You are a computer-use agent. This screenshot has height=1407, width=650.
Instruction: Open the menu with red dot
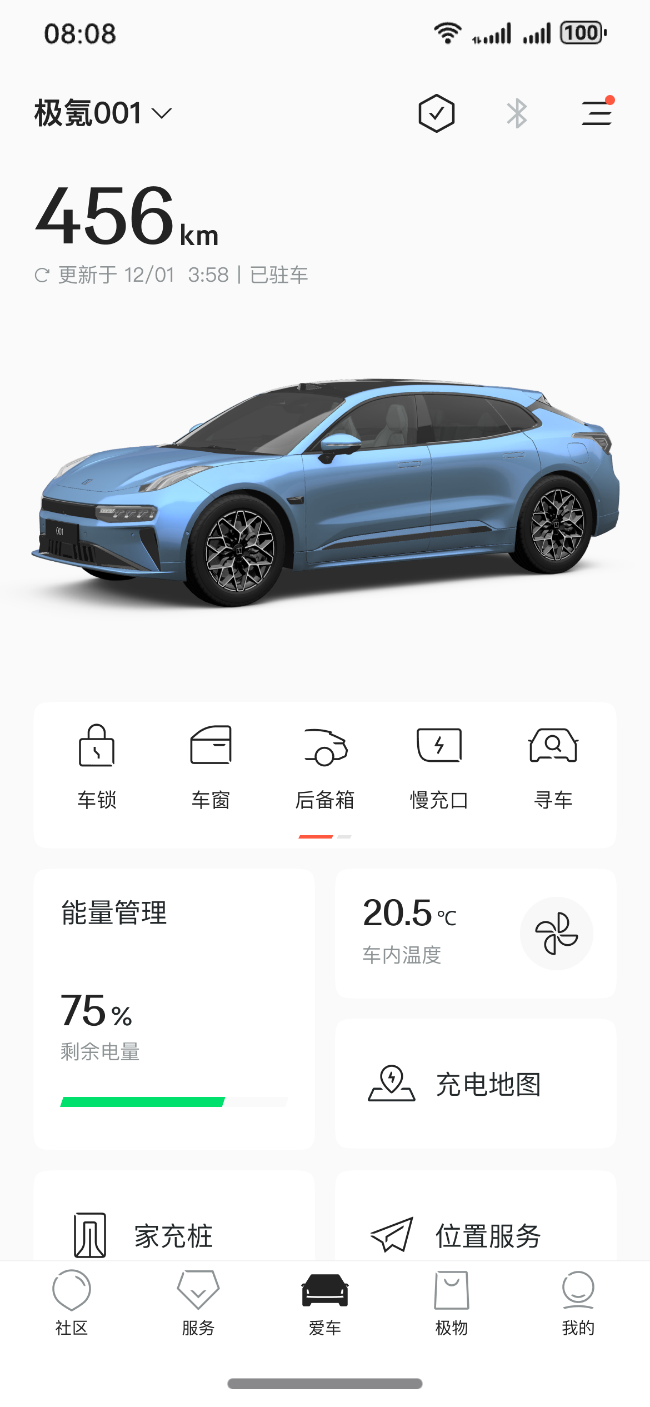point(597,113)
